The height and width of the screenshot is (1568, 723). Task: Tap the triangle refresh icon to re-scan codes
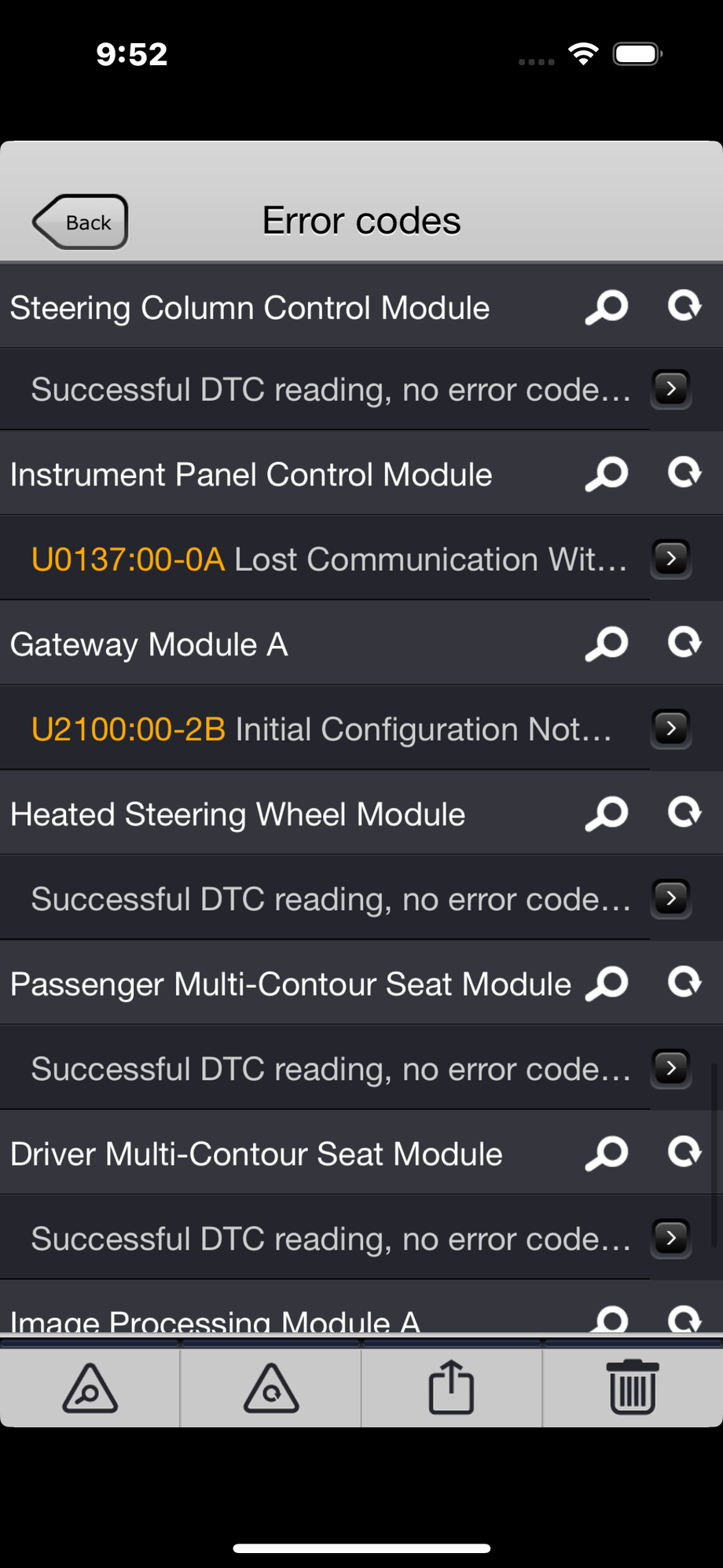point(270,1387)
